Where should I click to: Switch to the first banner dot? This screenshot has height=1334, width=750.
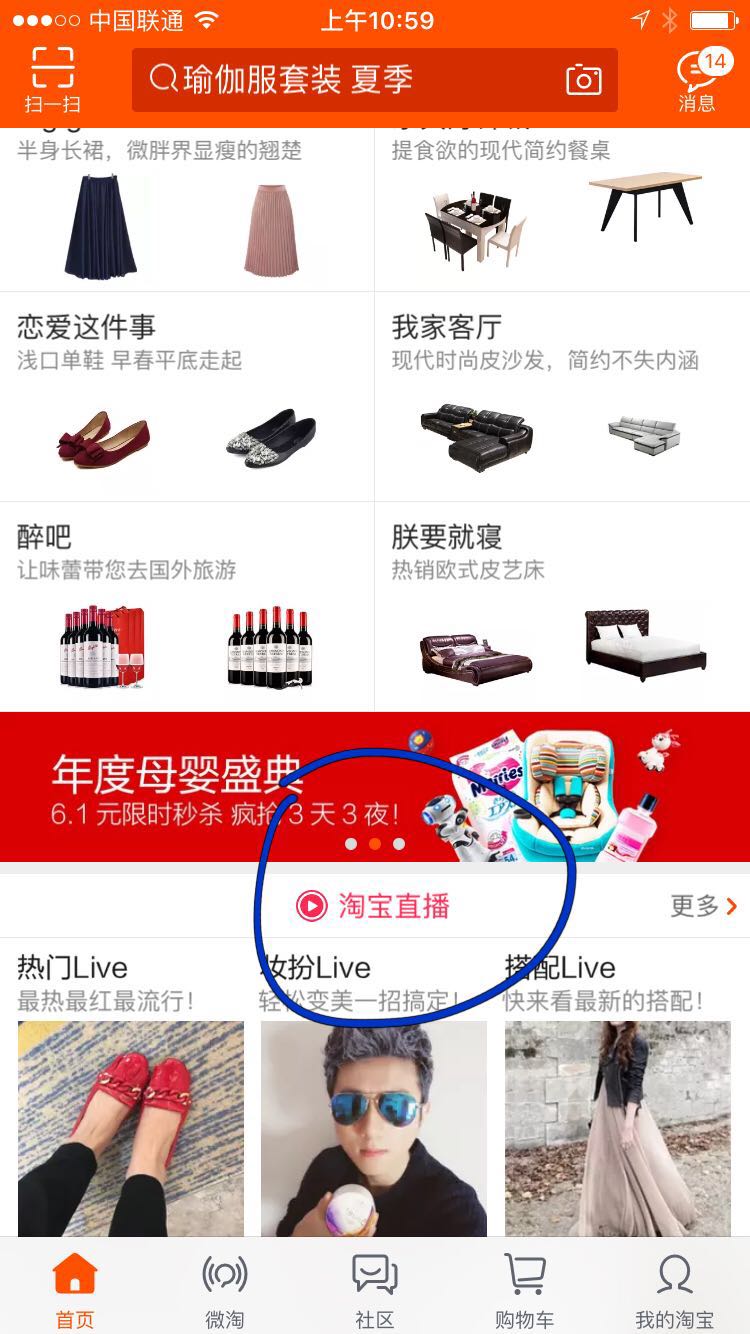pos(351,844)
